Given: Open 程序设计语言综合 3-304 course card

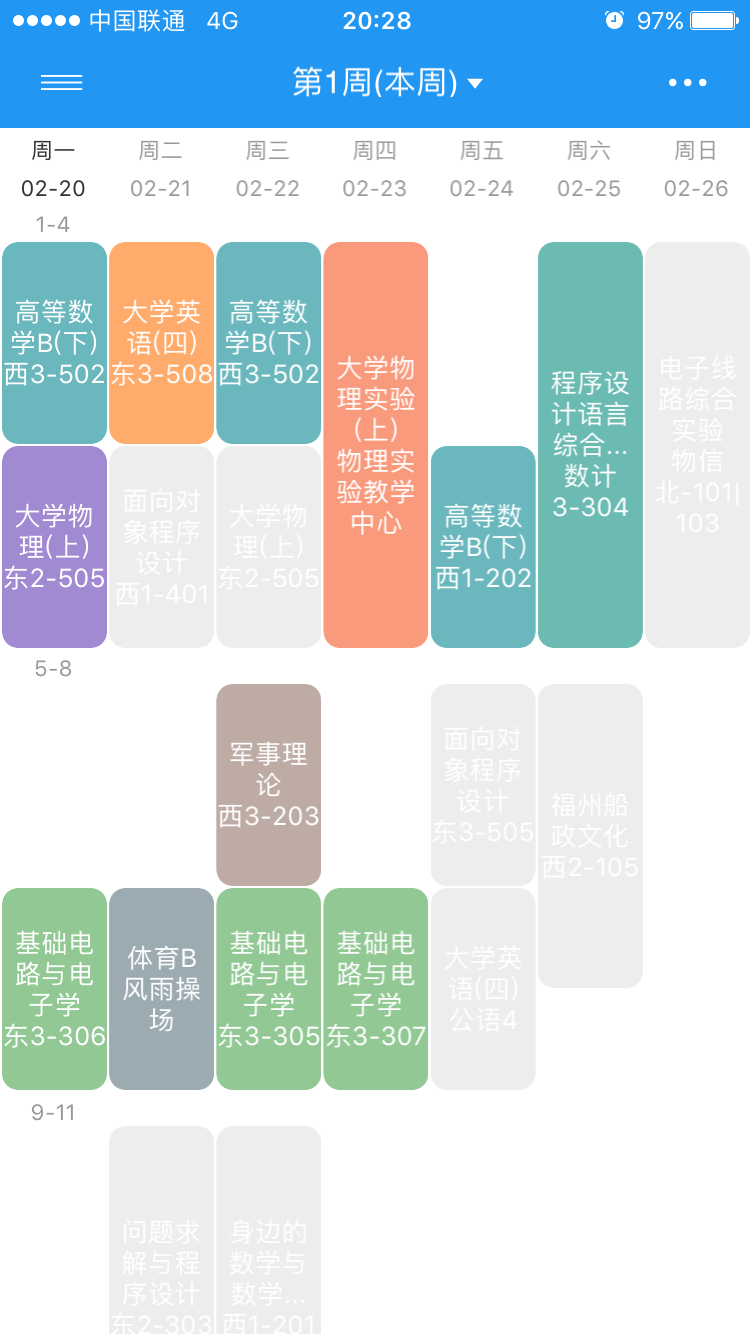Looking at the screenshot, I should [x=590, y=445].
